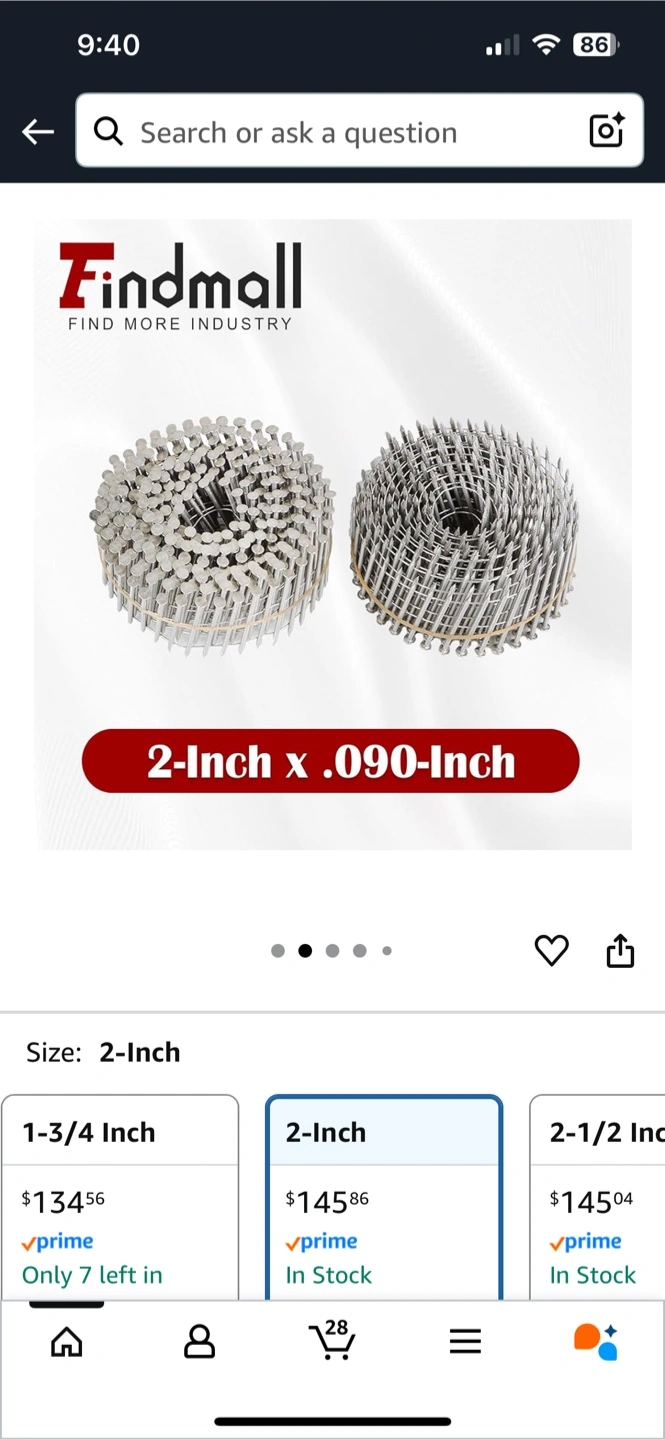
Task: Open the AI shopping assistant tab
Action: [x=596, y=1342]
